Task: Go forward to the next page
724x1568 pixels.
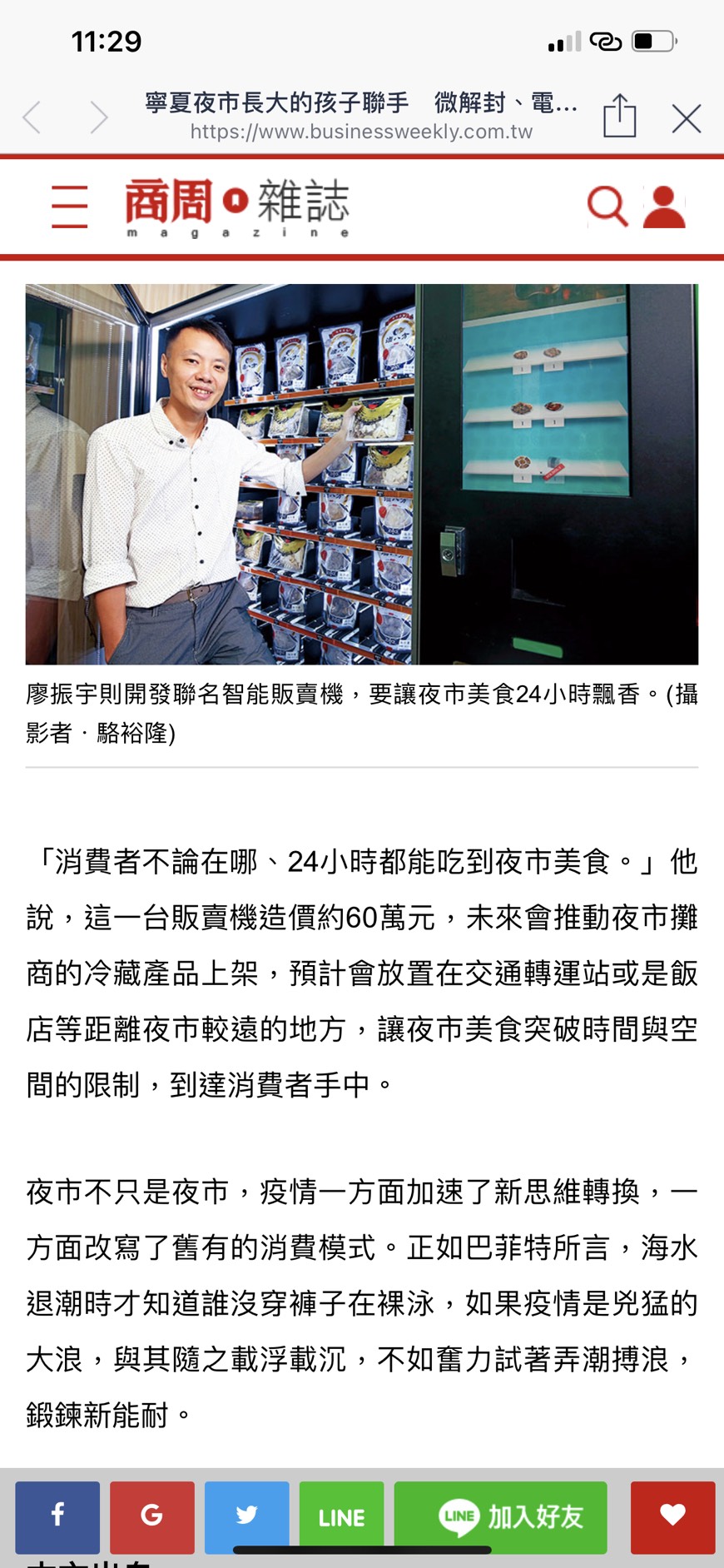Action: (98, 117)
